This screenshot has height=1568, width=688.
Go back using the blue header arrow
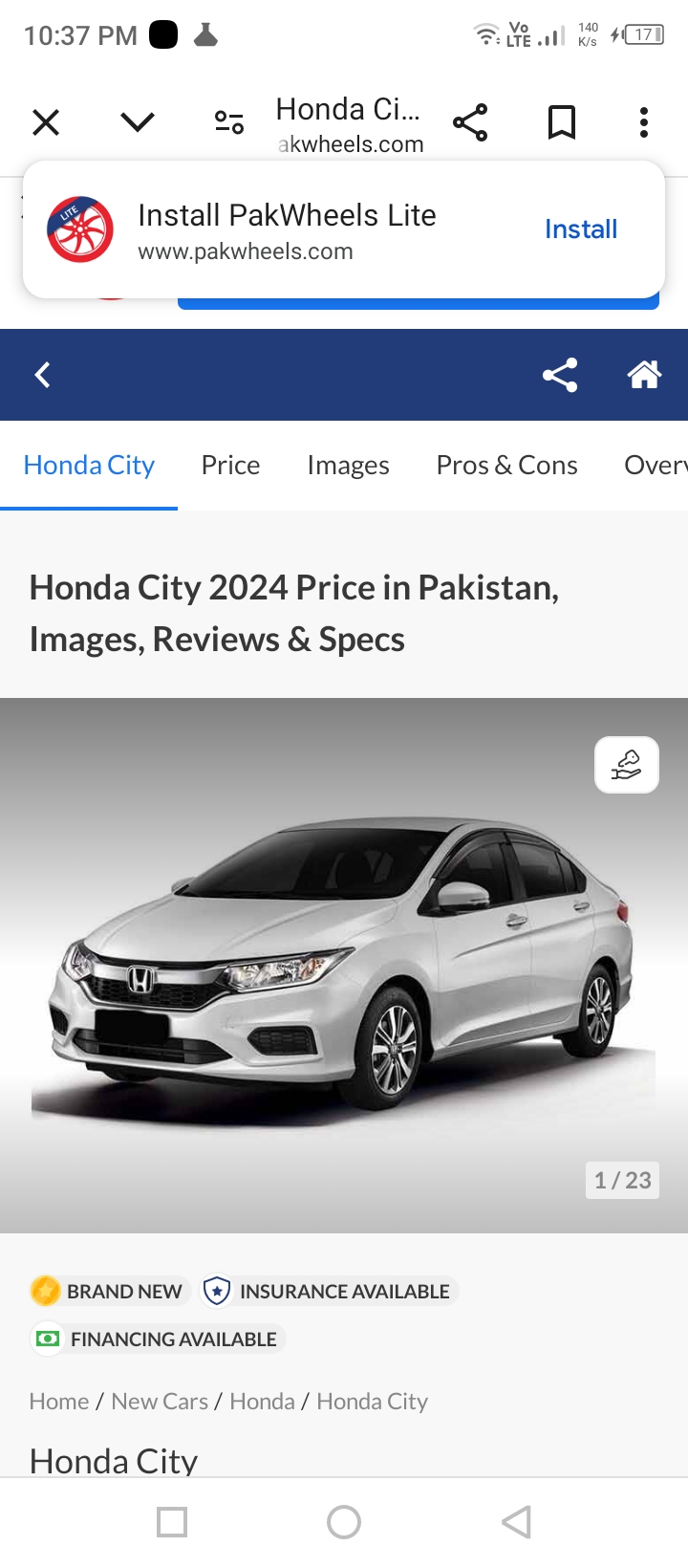(x=43, y=375)
